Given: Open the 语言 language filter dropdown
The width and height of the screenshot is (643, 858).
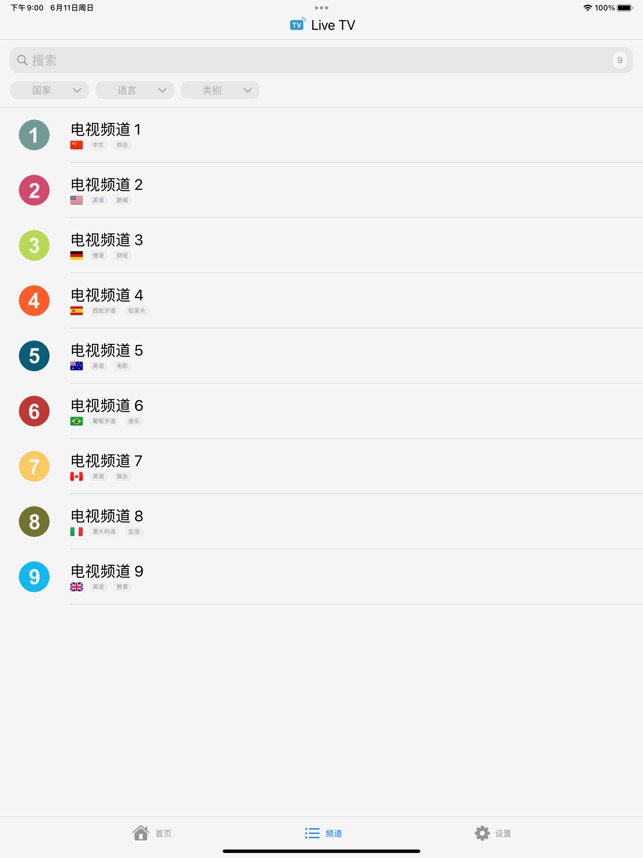Looking at the screenshot, I should pyautogui.click(x=135, y=90).
